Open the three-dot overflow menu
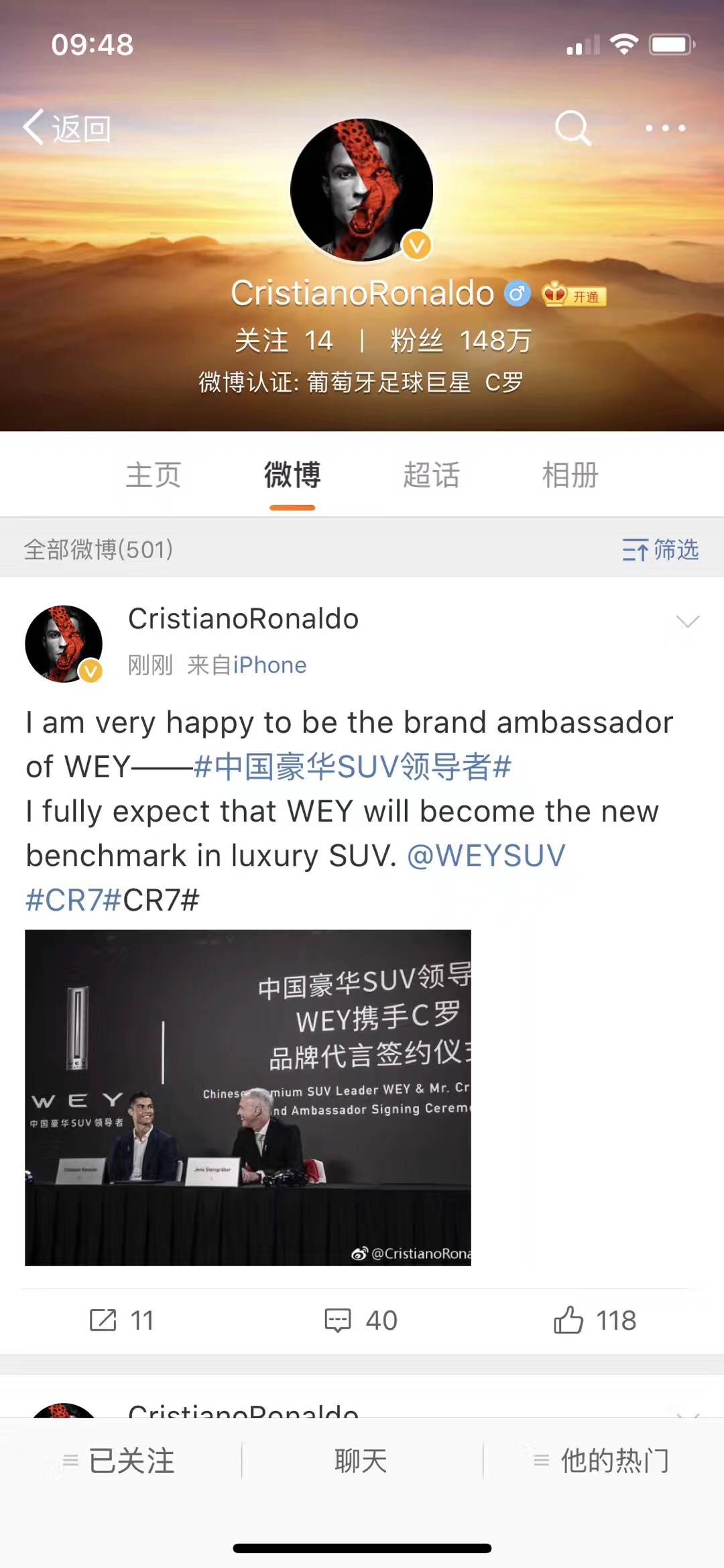The width and height of the screenshot is (724, 1568). pyautogui.click(x=664, y=127)
